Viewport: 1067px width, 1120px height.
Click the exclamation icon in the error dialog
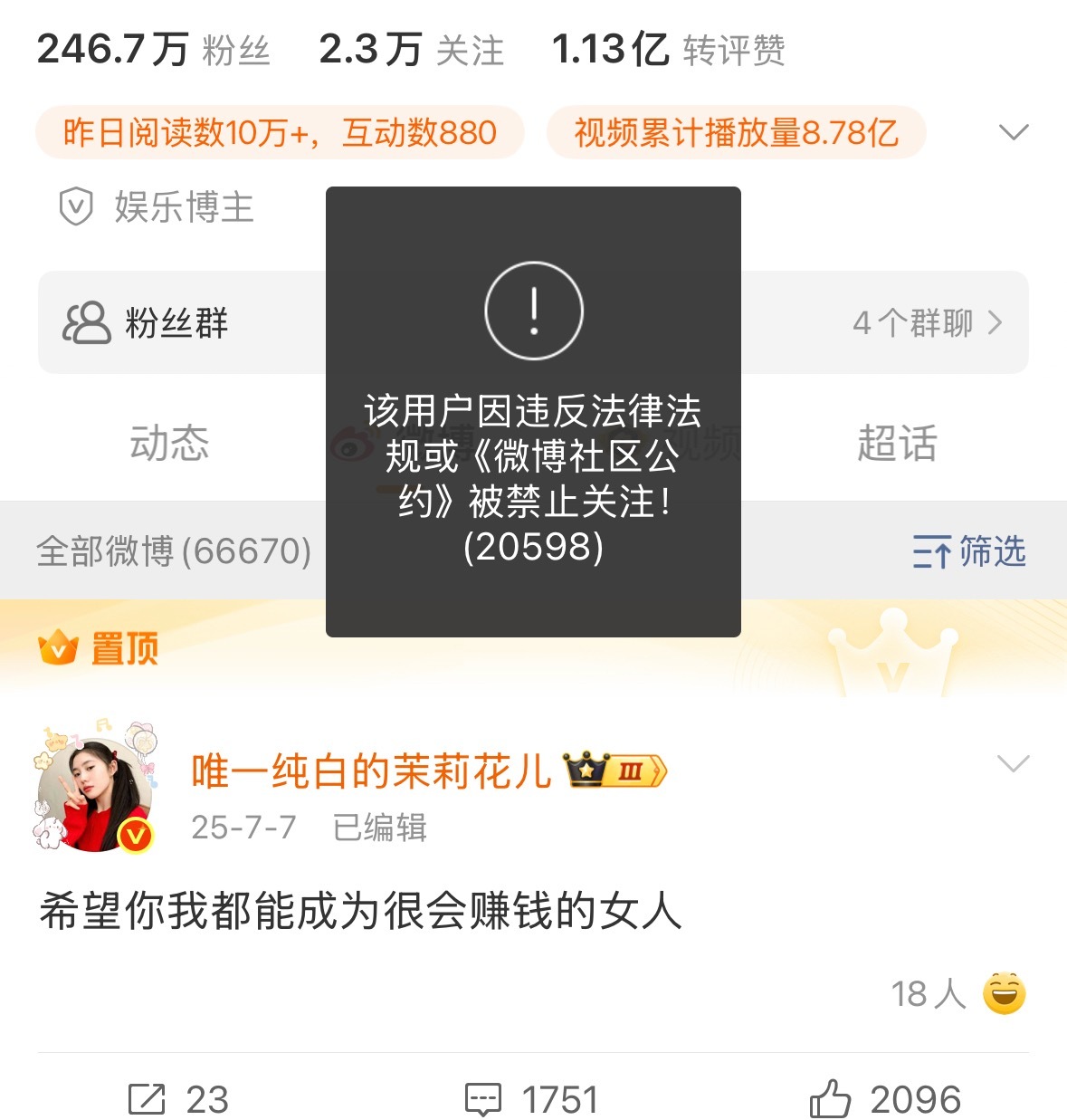[x=533, y=309]
